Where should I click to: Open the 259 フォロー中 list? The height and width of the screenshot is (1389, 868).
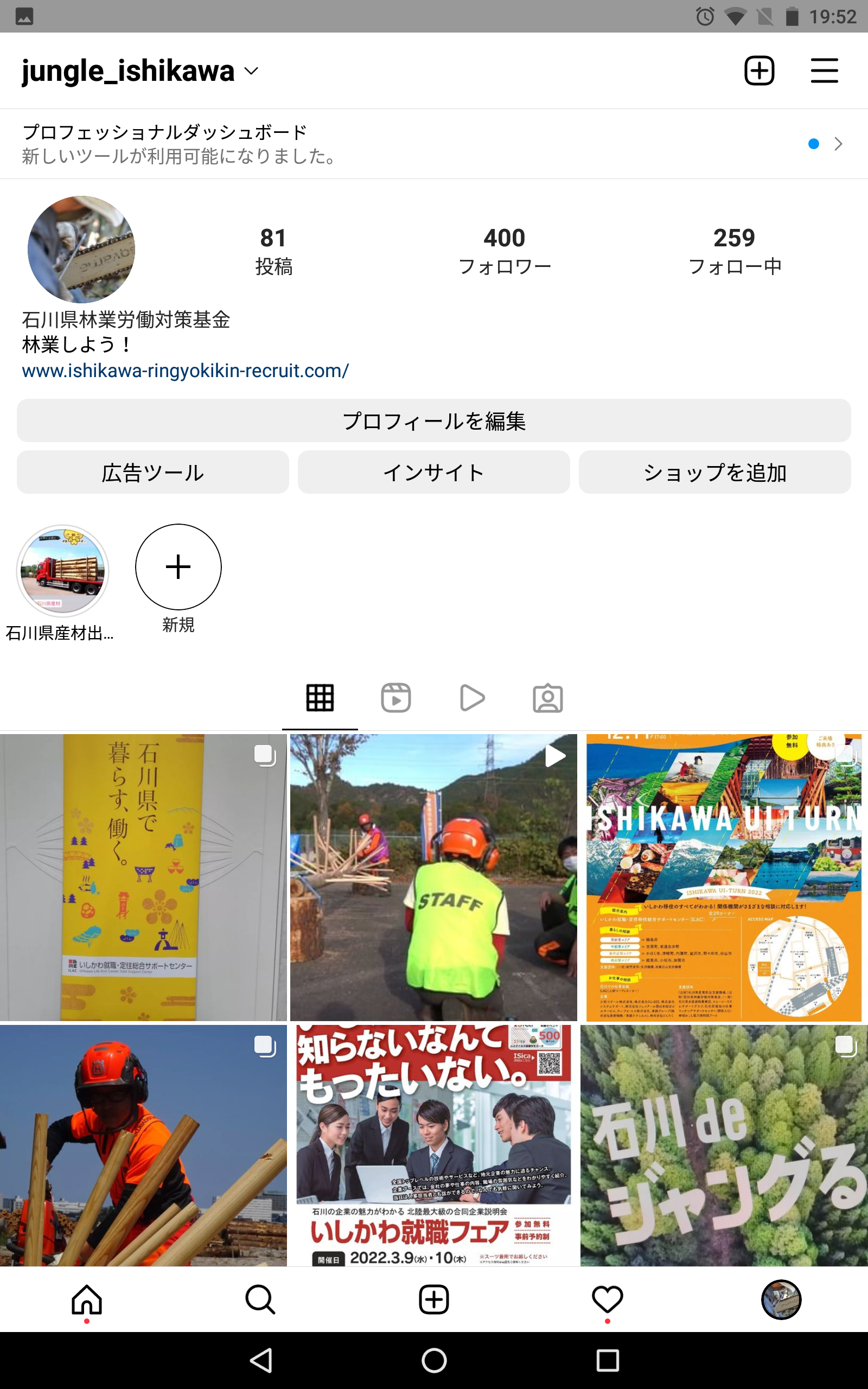pos(734,251)
